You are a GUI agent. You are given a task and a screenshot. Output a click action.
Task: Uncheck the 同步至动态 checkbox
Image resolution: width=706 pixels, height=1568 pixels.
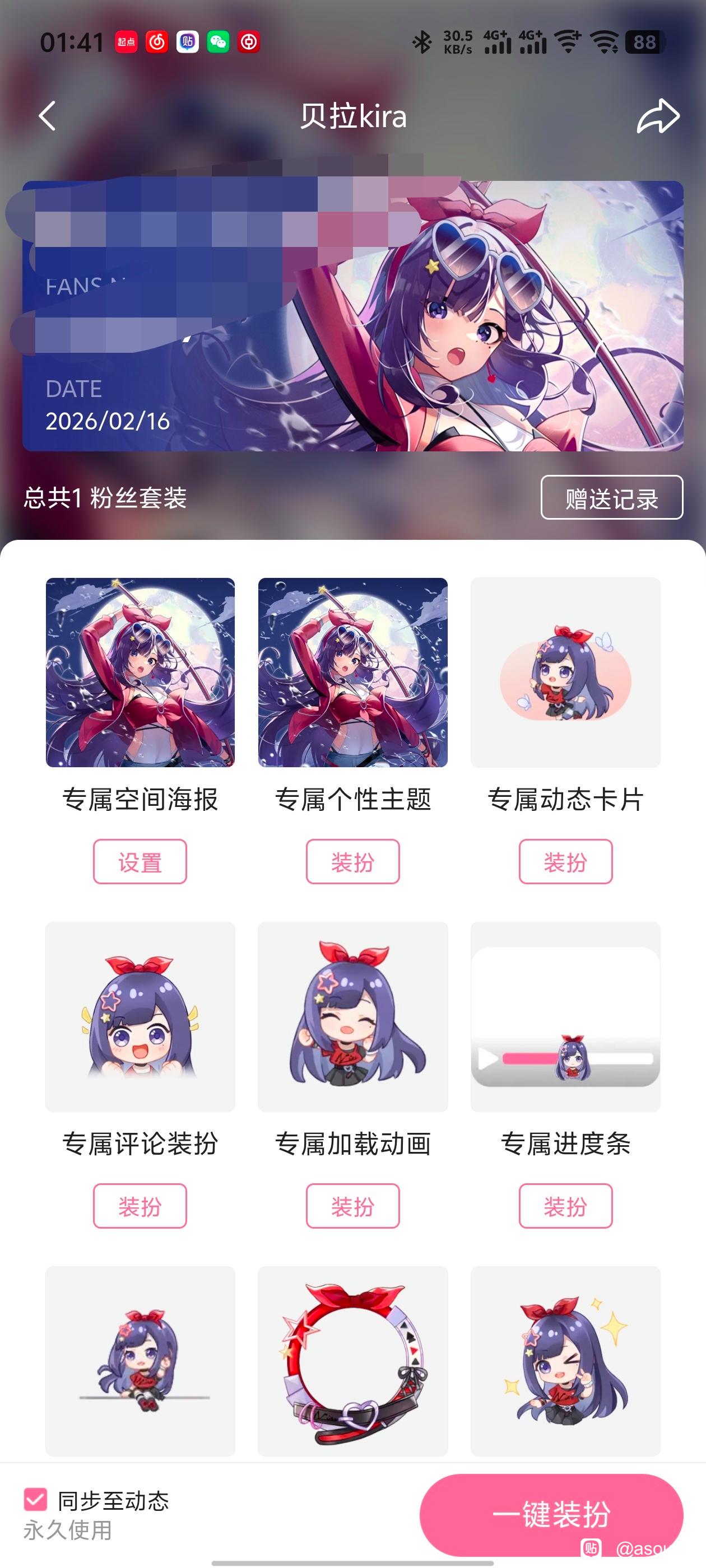(35, 1499)
